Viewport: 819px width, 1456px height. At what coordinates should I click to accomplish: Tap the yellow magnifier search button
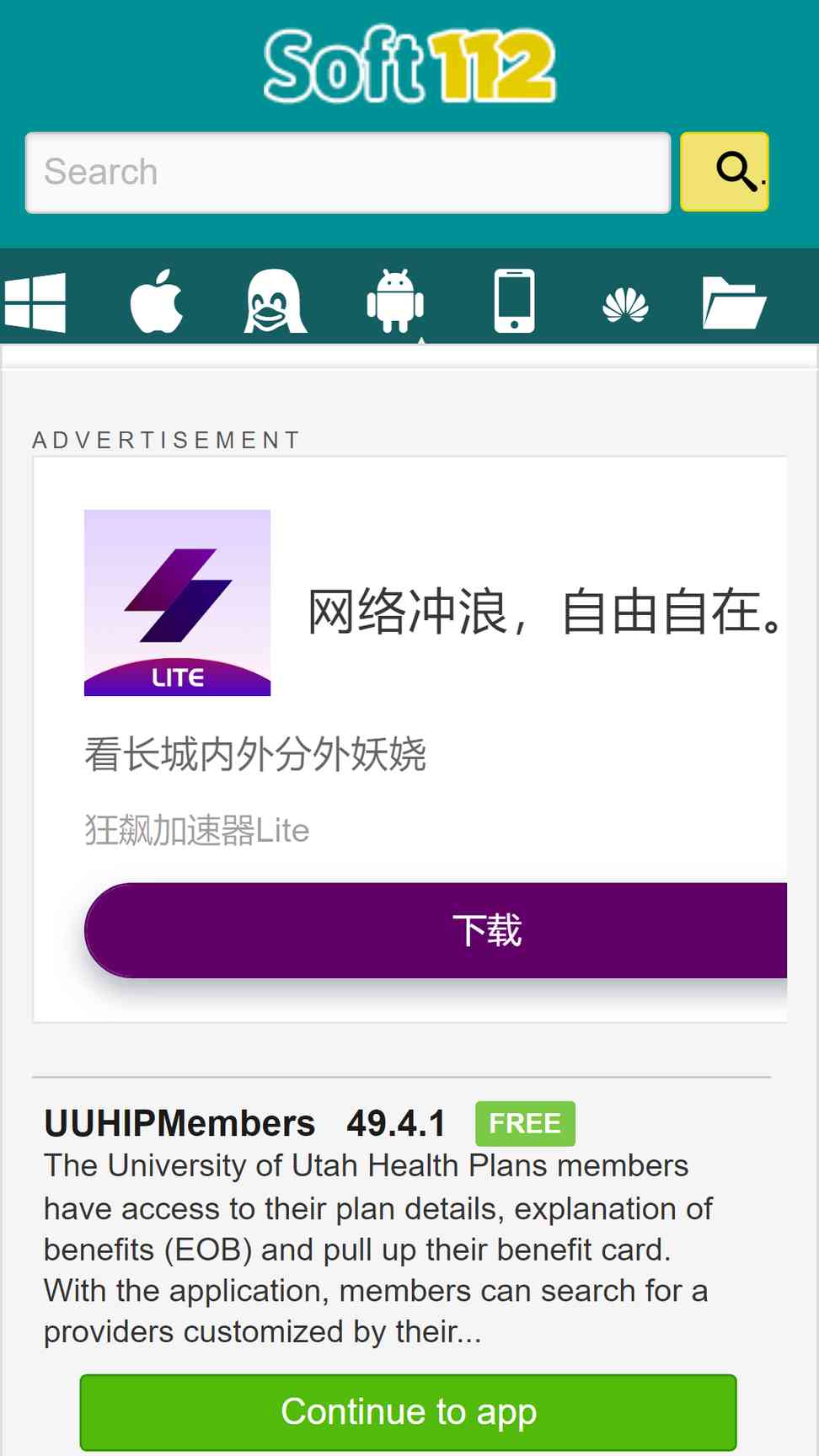click(x=725, y=172)
